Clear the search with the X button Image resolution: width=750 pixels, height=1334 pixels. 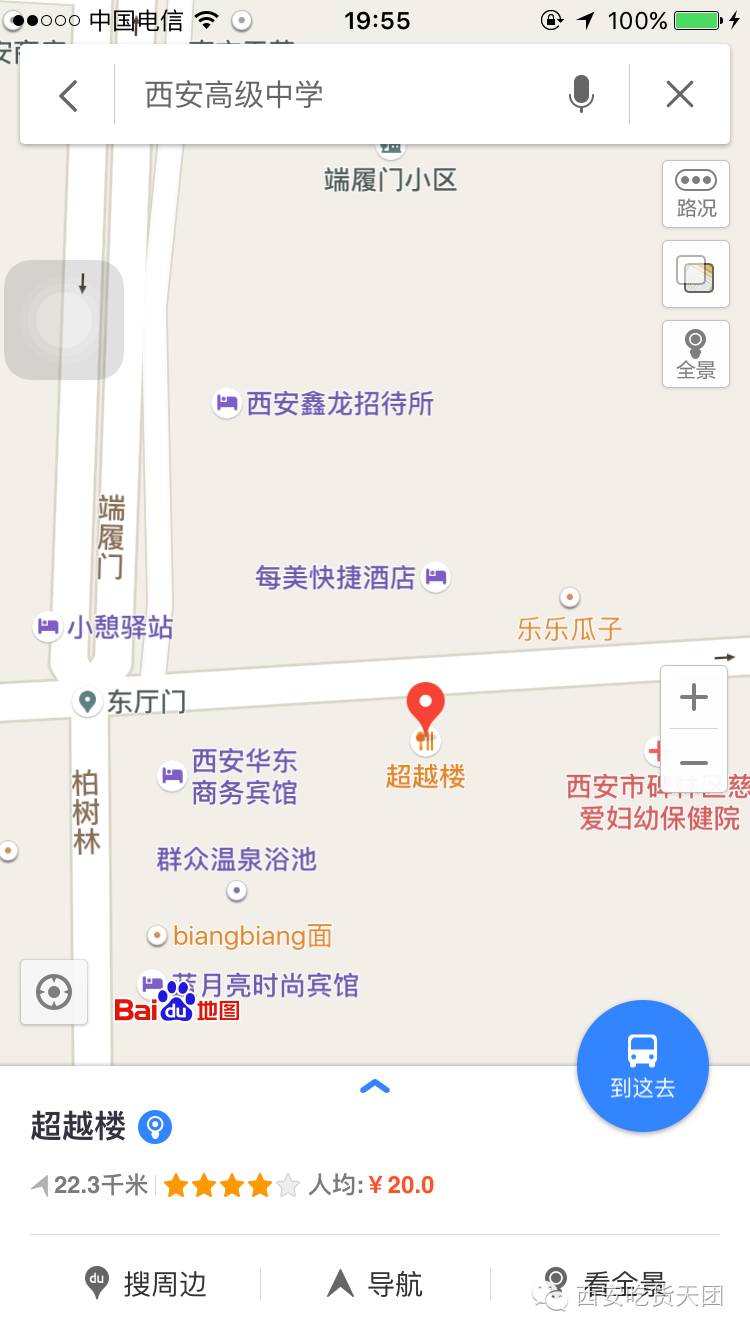point(680,95)
